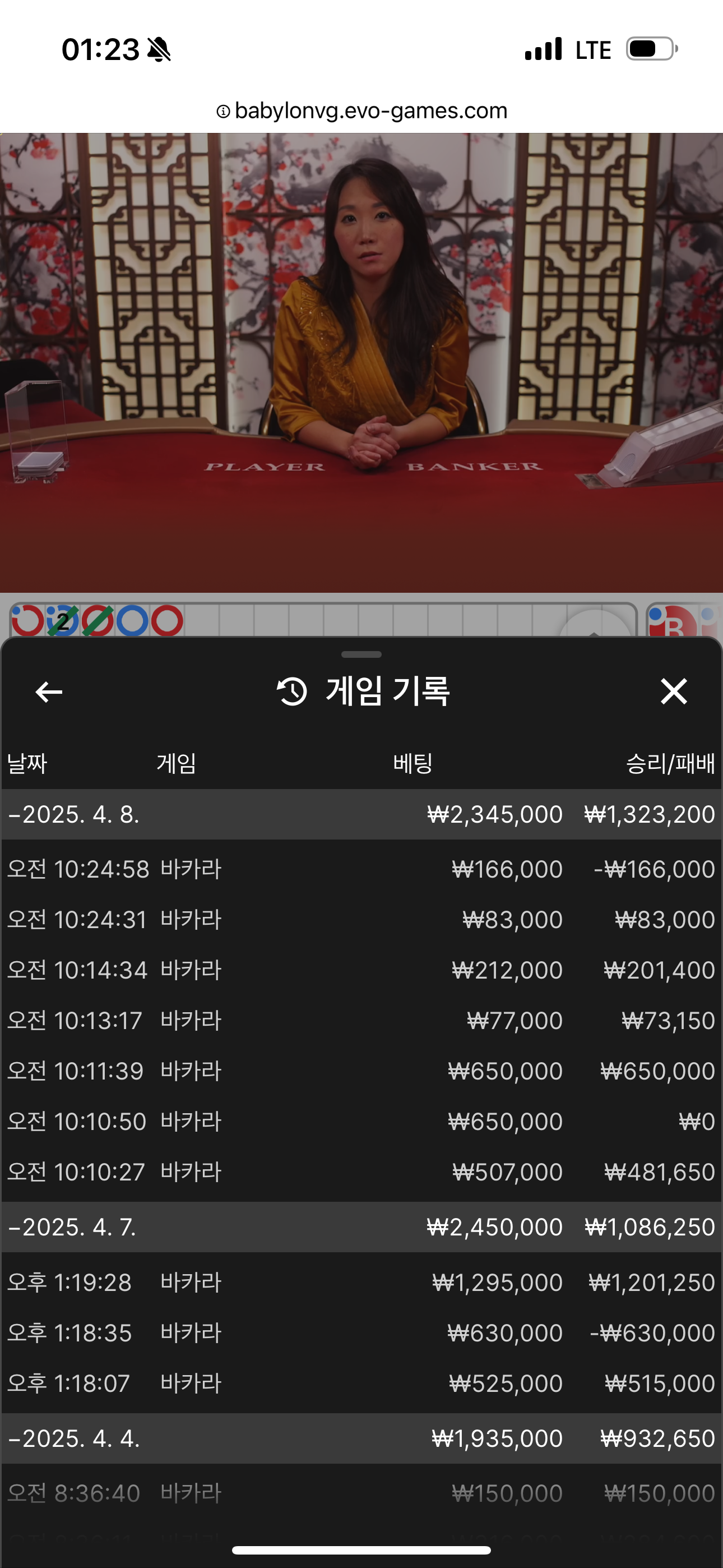The width and height of the screenshot is (723, 1568).
Task: Tap the browser address bar babylonvg.evo-games.com
Action: pos(361,111)
